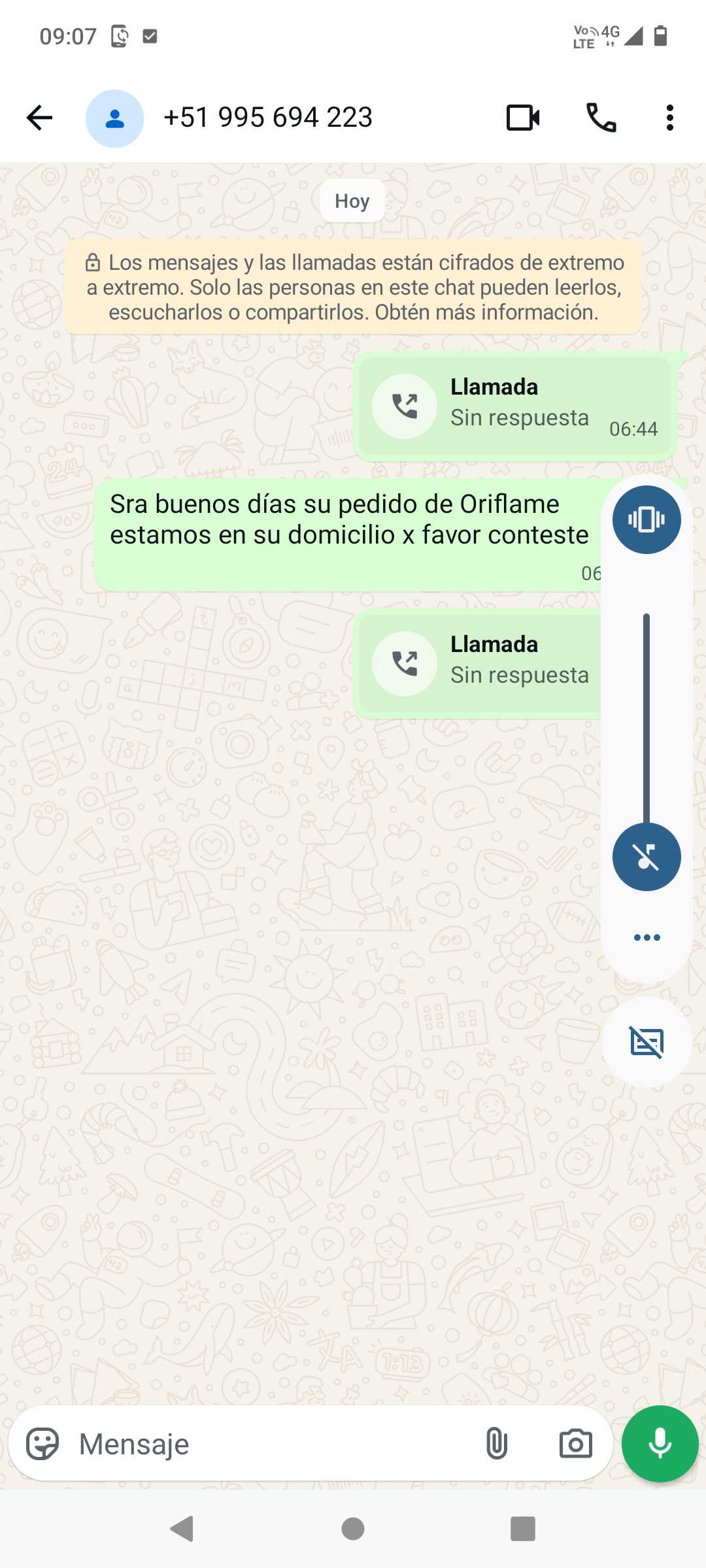
Task: Open the emoji and sticker picker
Action: (x=42, y=1444)
